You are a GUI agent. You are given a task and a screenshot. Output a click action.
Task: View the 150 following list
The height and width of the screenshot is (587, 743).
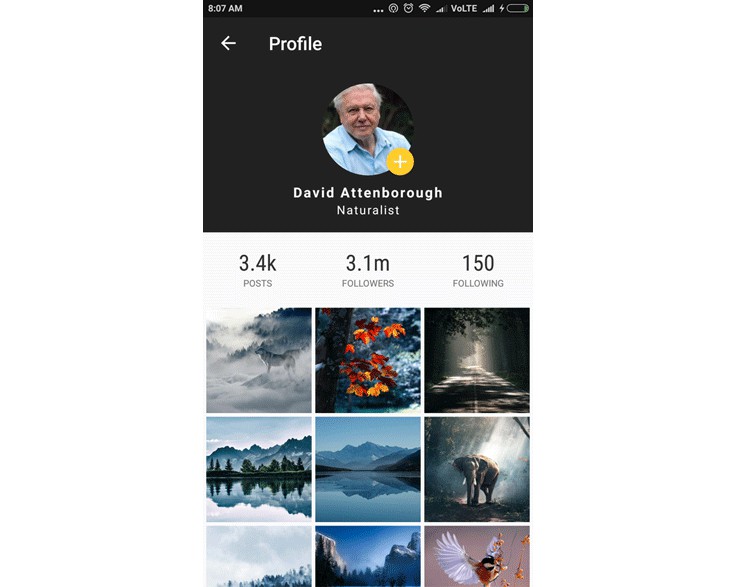pyautogui.click(x=477, y=270)
